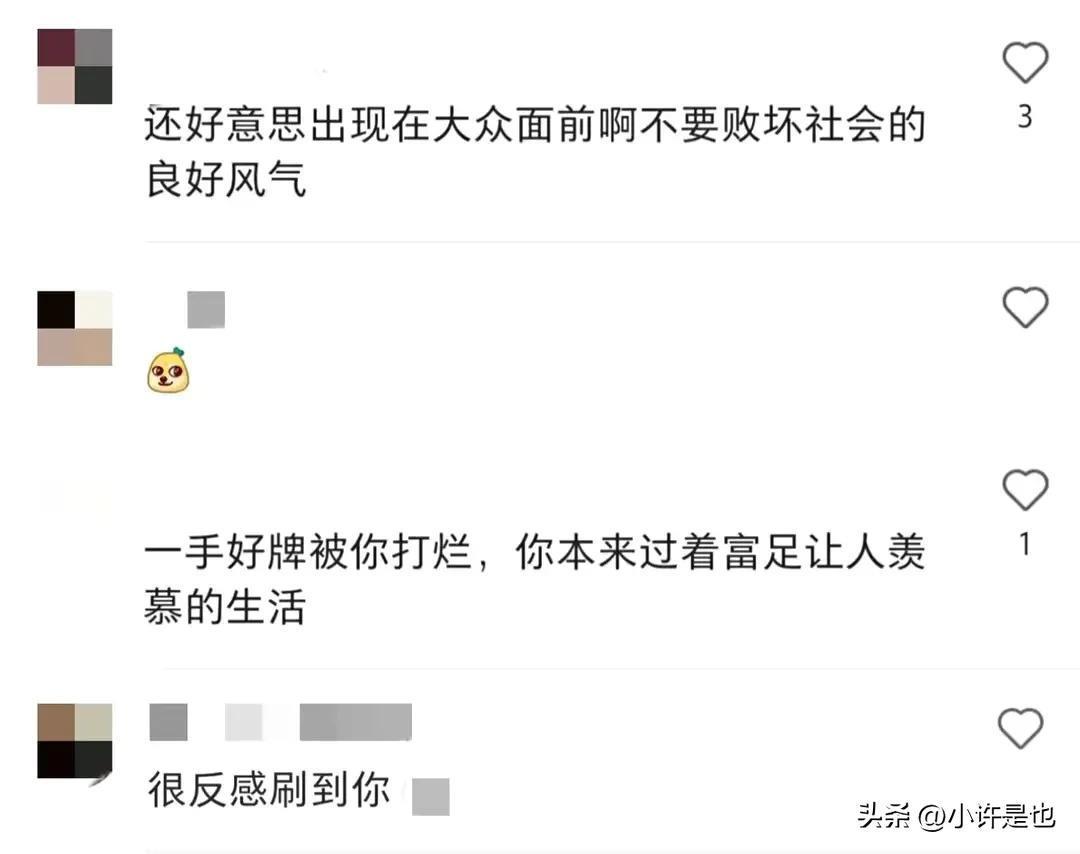Screen dimensions: 1080x854
Task: Like the comment with the emoji sticker
Action: click(1024, 308)
